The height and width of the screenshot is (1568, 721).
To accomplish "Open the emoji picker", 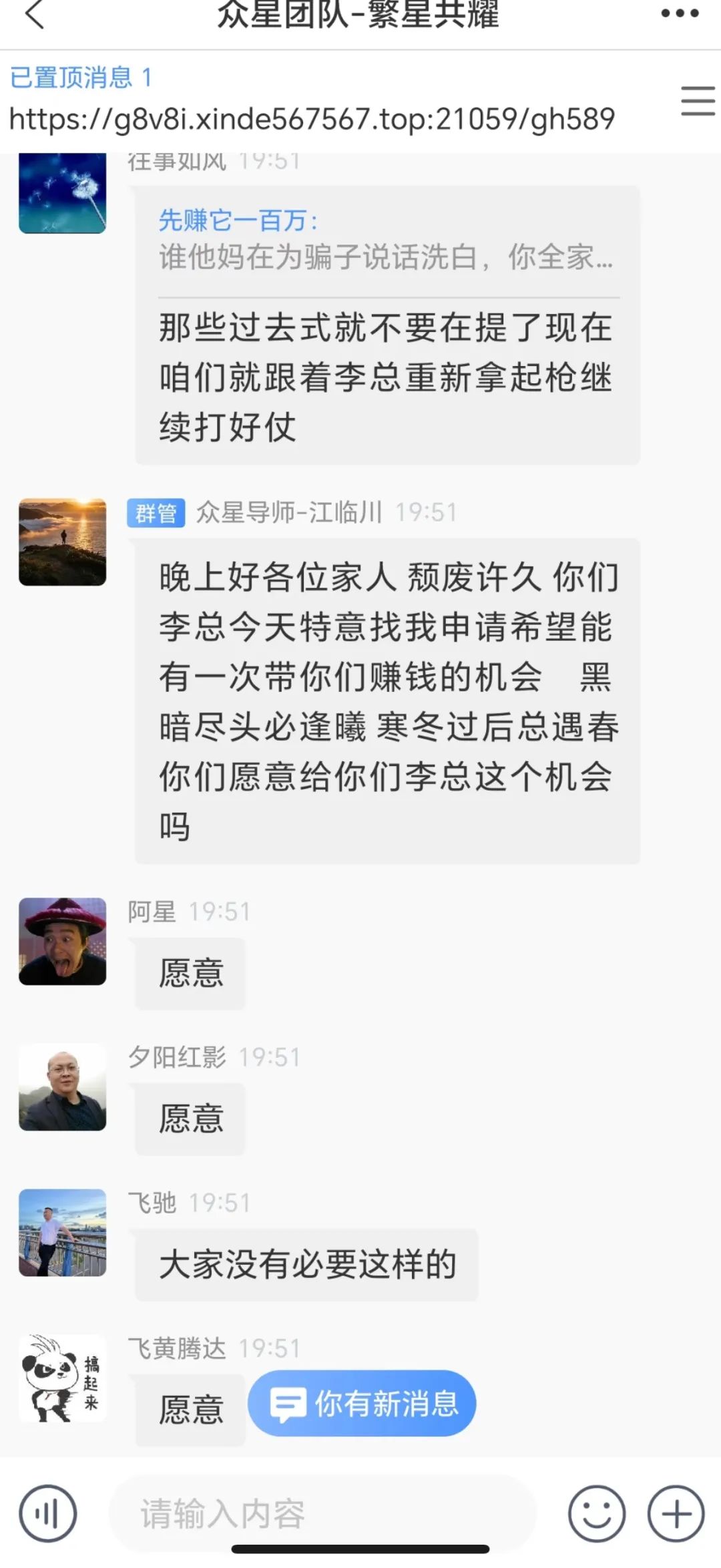I will (x=596, y=1514).
